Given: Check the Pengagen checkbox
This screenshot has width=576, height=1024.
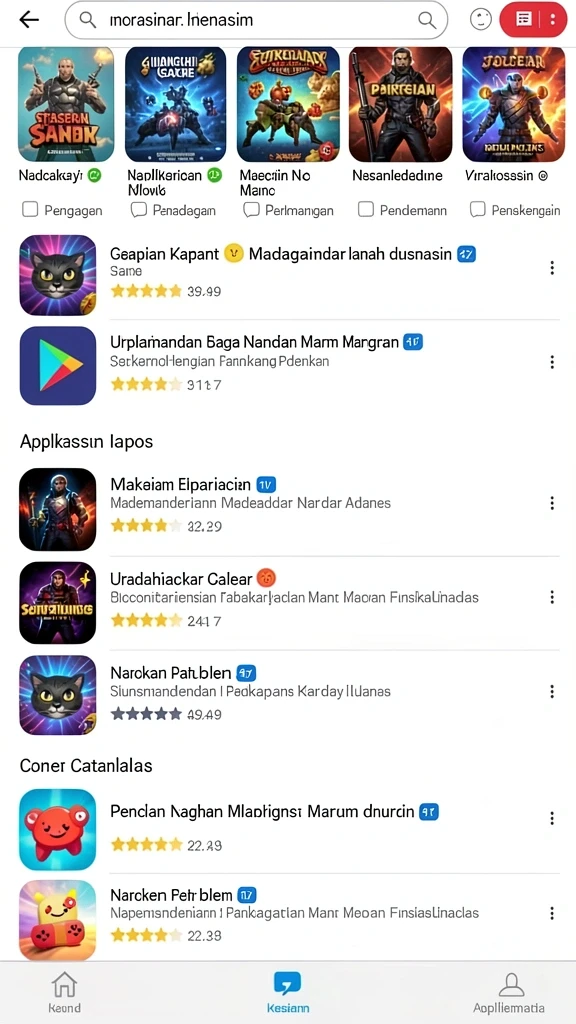Looking at the screenshot, I should (x=29, y=210).
